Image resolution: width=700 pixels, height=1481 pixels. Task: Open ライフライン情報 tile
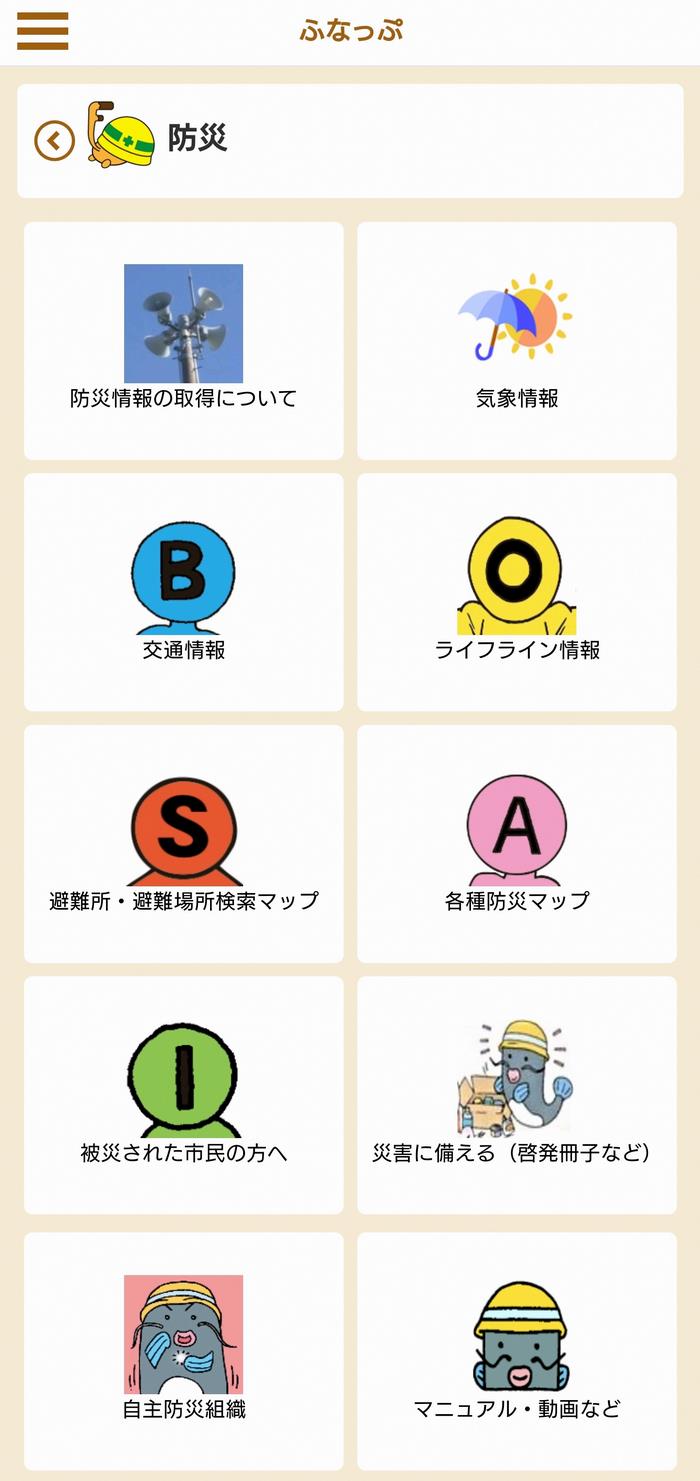517,592
